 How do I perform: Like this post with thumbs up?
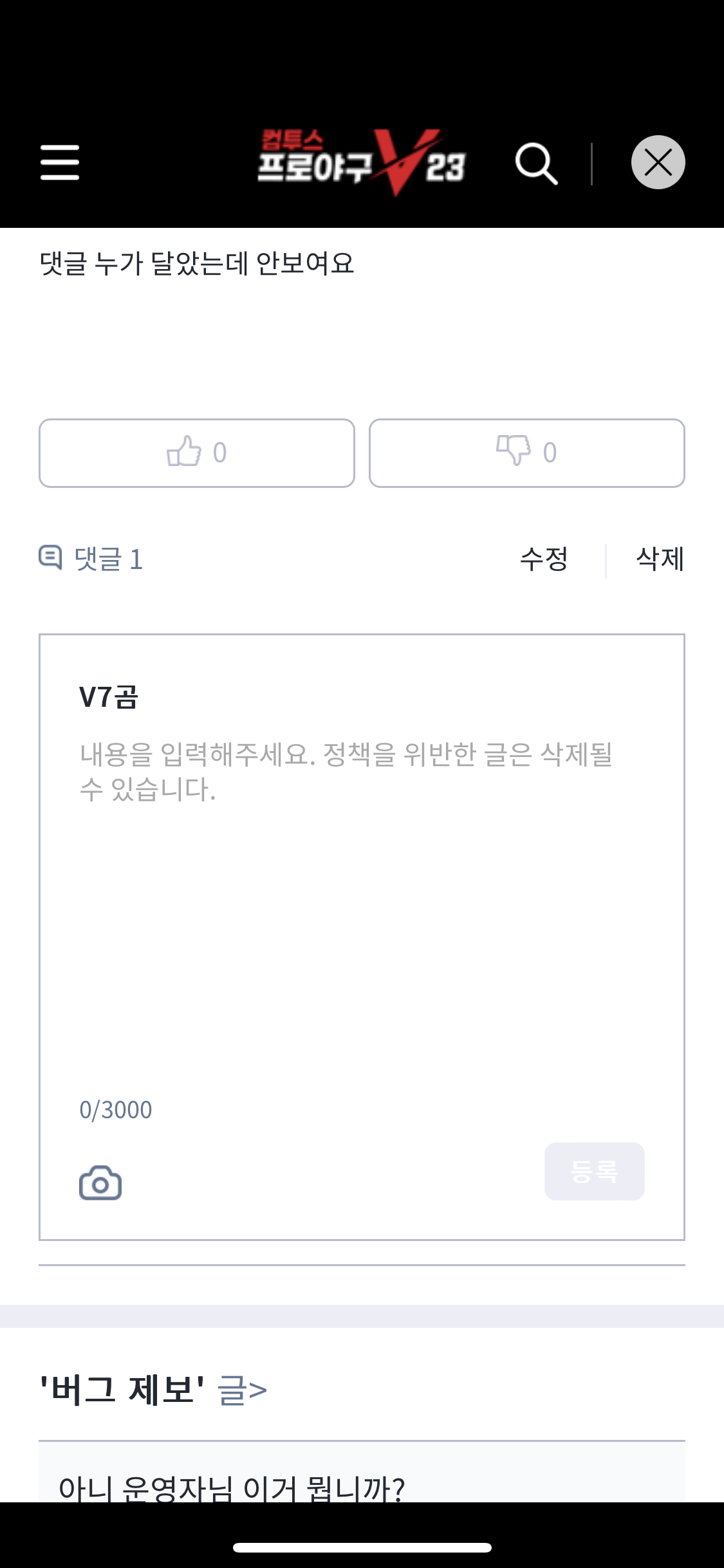pos(197,453)
